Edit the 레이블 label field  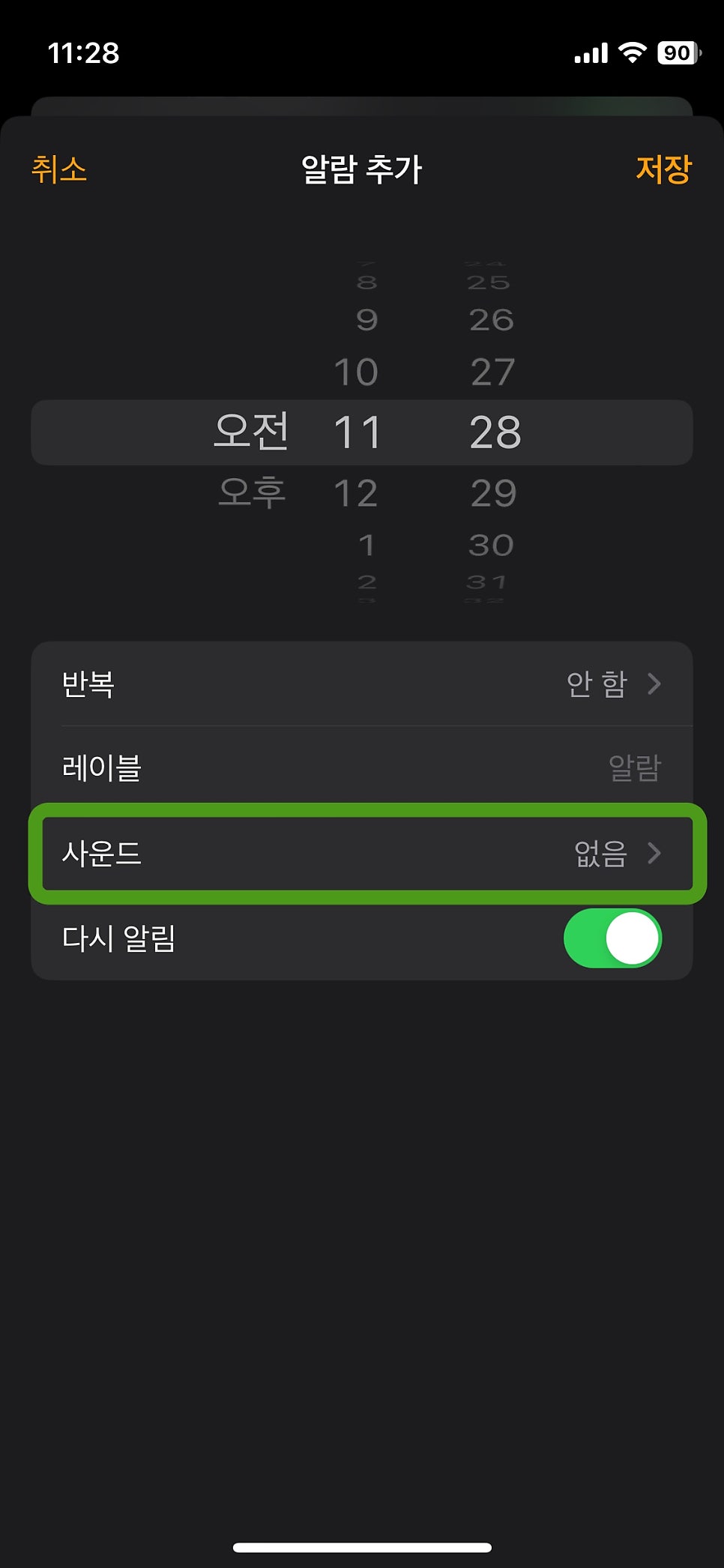pos(362,768)
